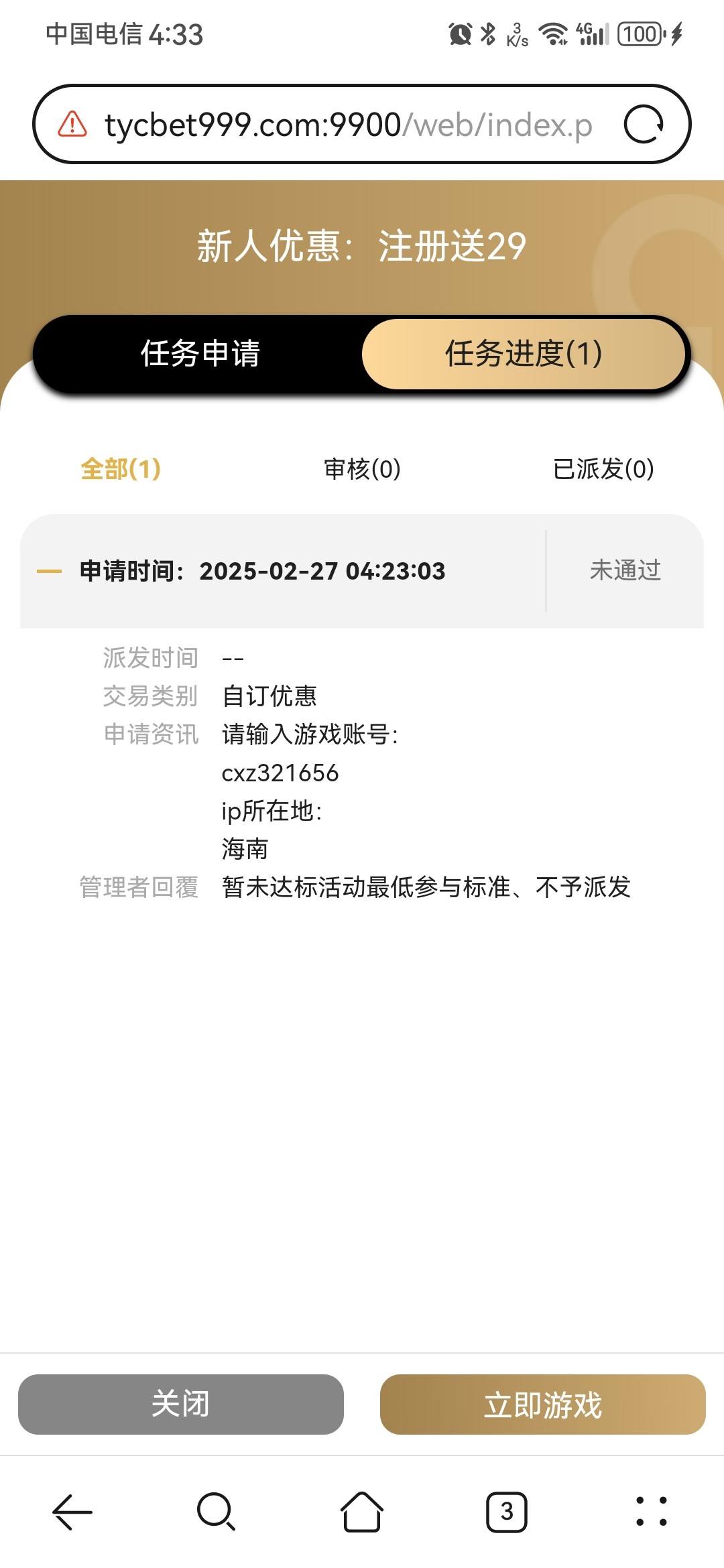Start playing via 立即游戏 button
This screenshot has width=724, height=1568.
point(543,1404)
